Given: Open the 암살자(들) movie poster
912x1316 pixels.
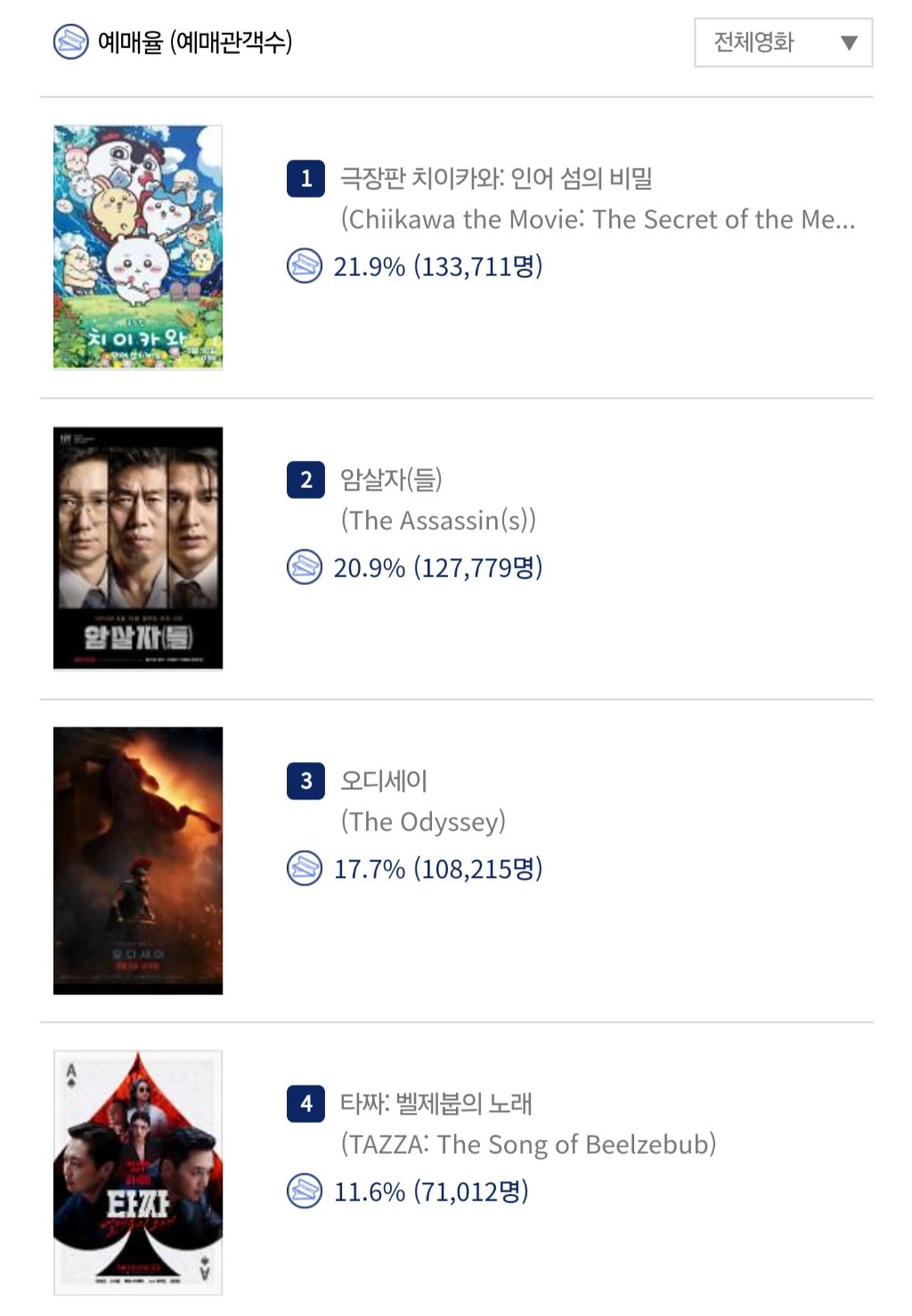Looking at the screenshot, I should 138,548.
